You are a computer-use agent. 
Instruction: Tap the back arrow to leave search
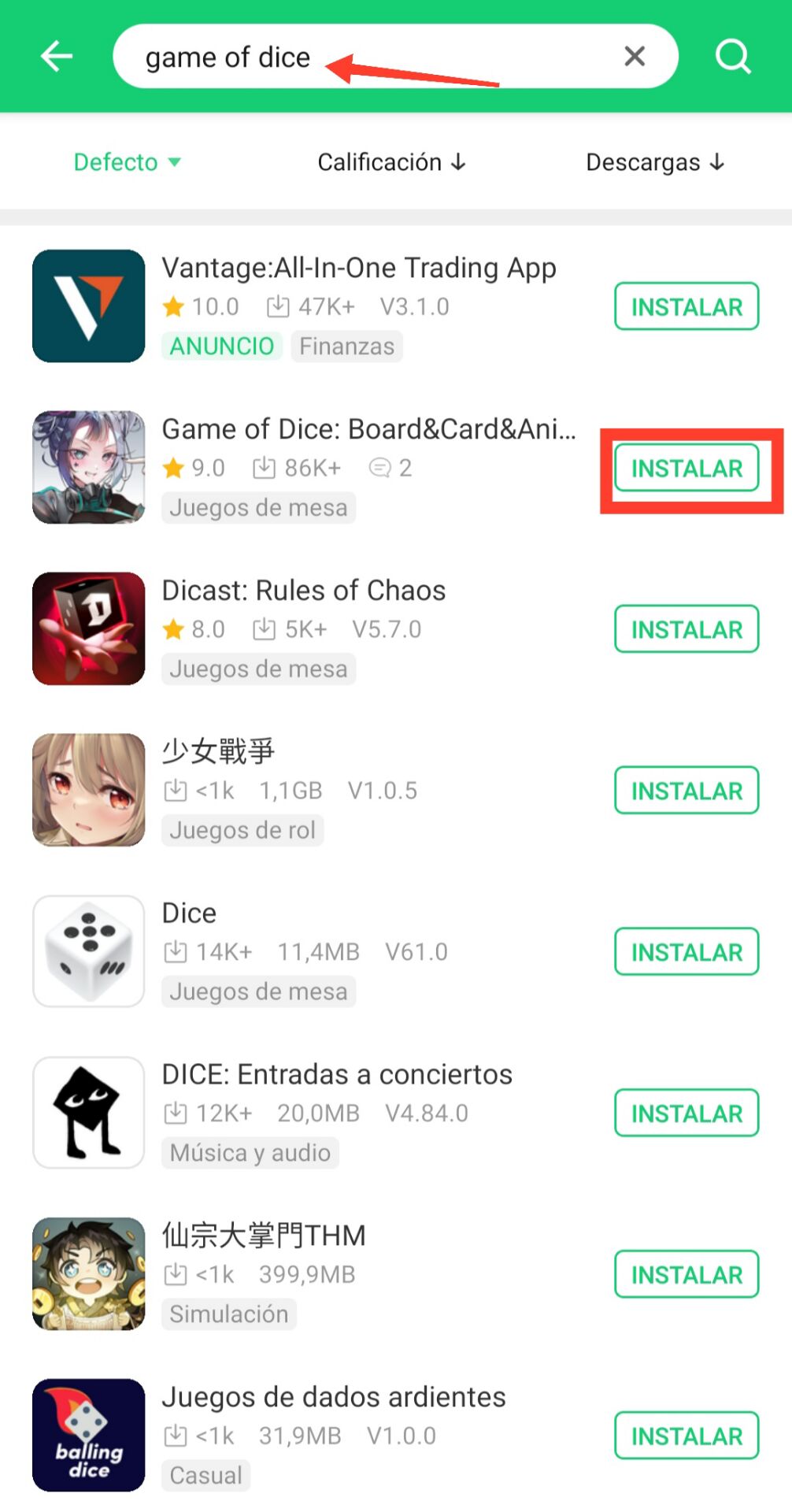[x=57, y=55]
